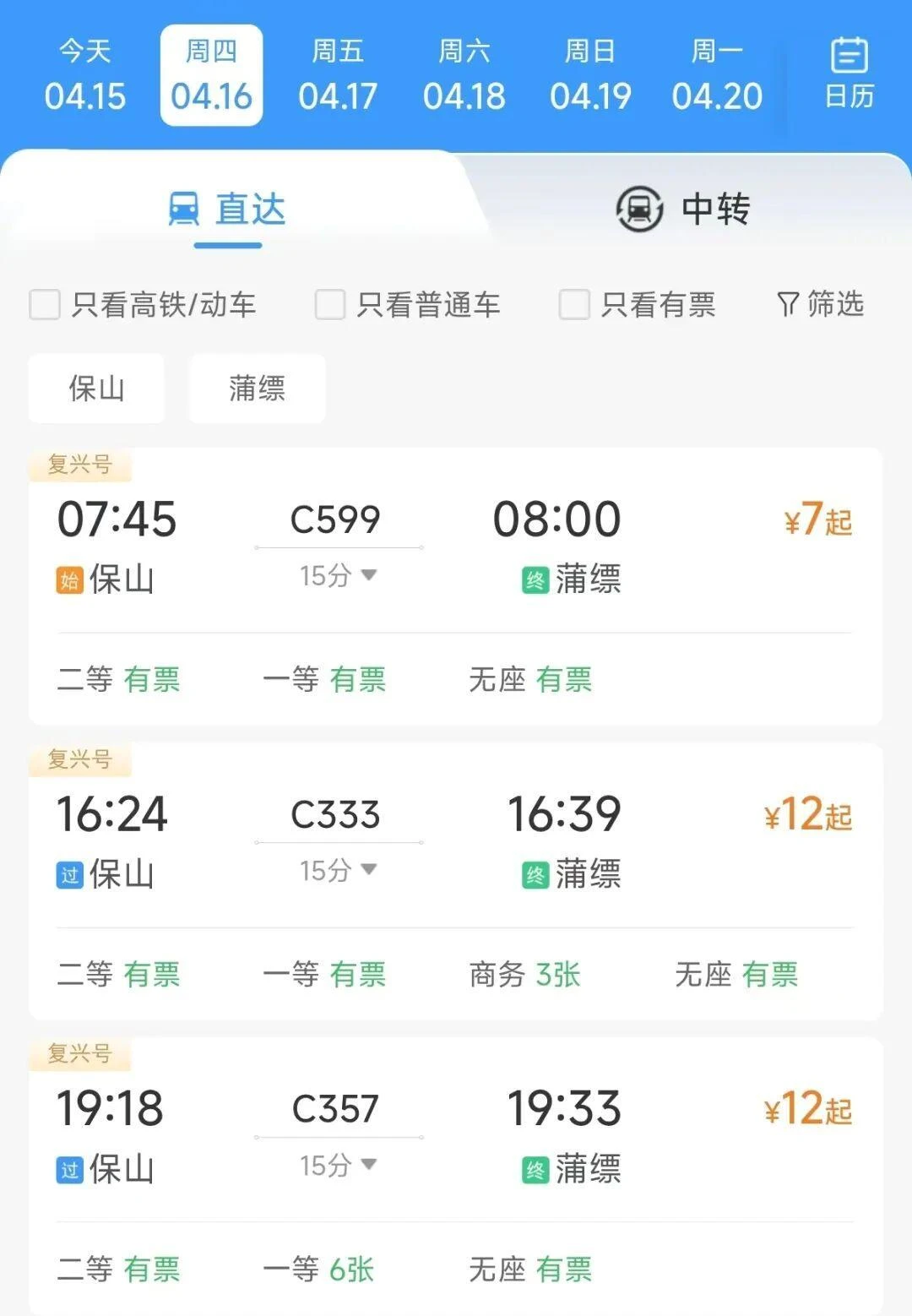Select today's date 04.15
Image resolution: width=912 pixels, height=1316 pixels.
(84, 76)
